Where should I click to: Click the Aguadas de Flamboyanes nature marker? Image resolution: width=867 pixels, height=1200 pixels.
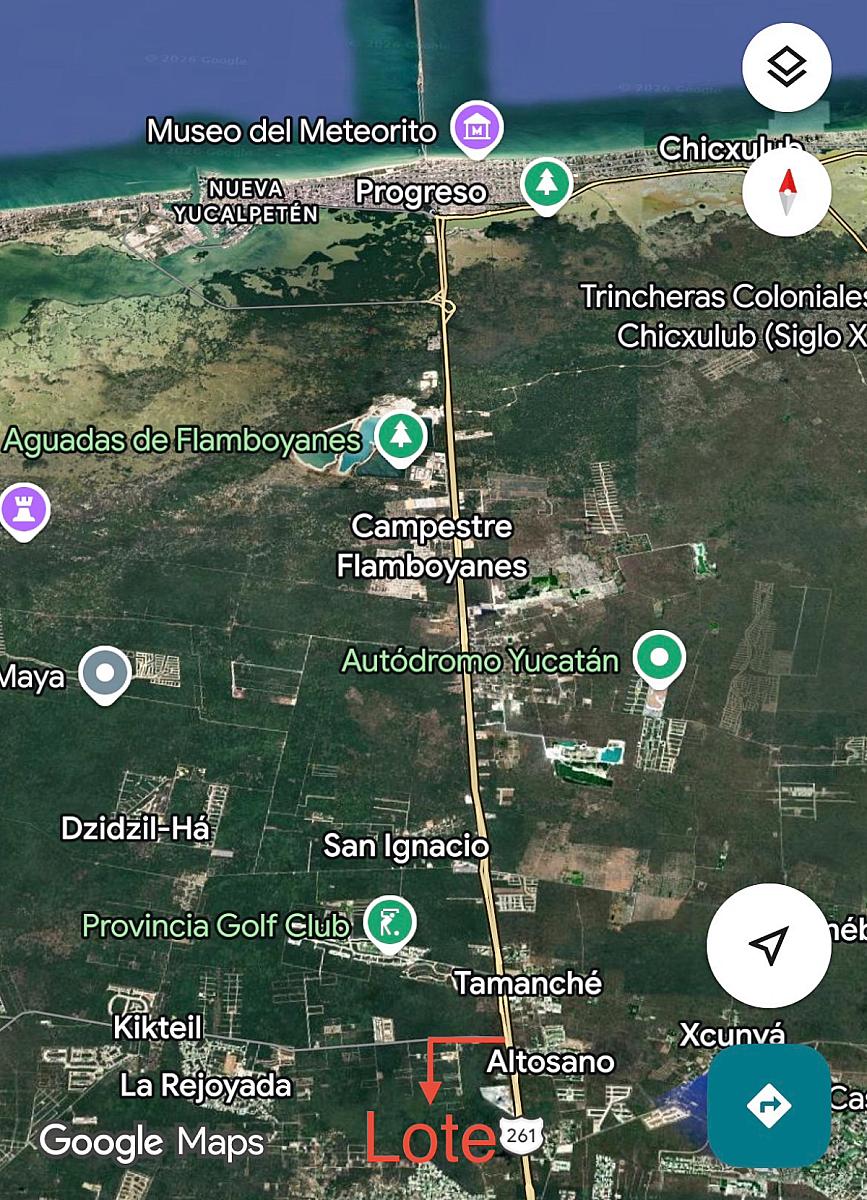point(399,436)
